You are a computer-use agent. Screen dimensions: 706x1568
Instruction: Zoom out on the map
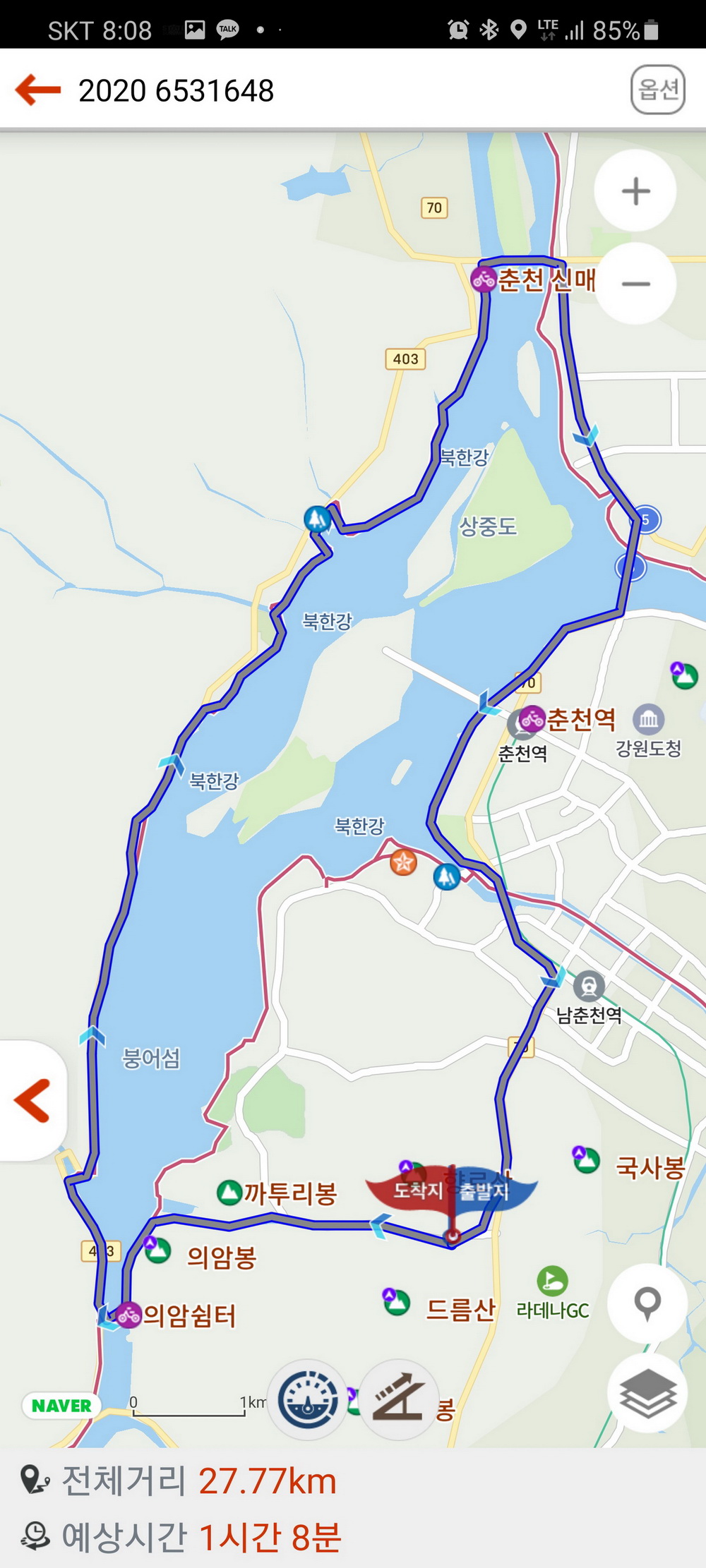click(x=635, y=284)
